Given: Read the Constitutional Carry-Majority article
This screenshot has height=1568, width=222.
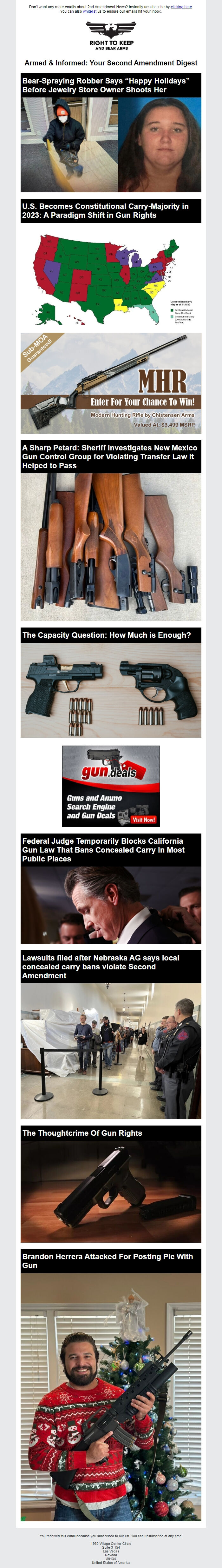Looking at the screenshot, I should point(105,211).
